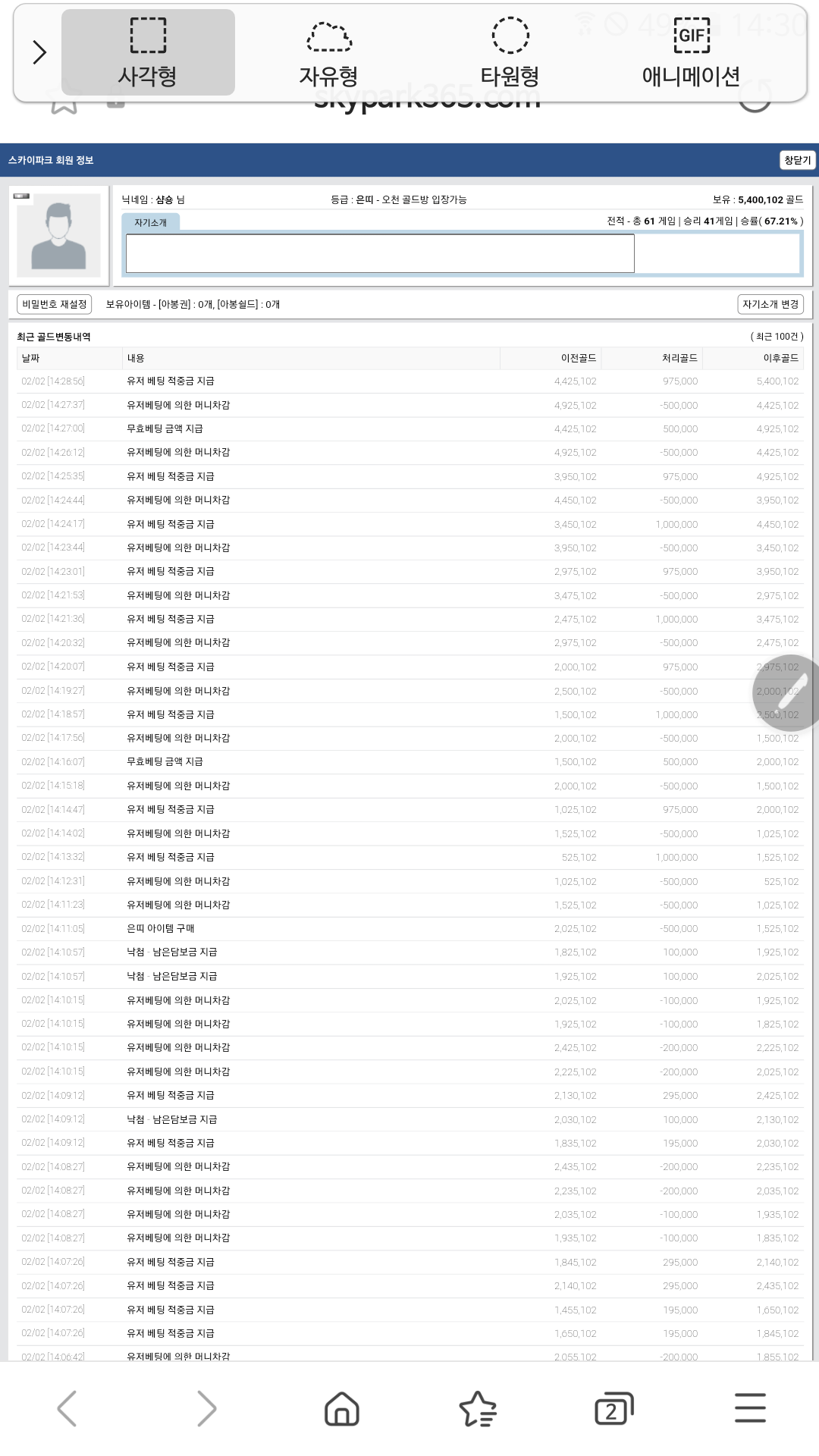Select the 사각형 rectangle capture mode
This screenshot has width=819, height=1456.
pos(148,52)
